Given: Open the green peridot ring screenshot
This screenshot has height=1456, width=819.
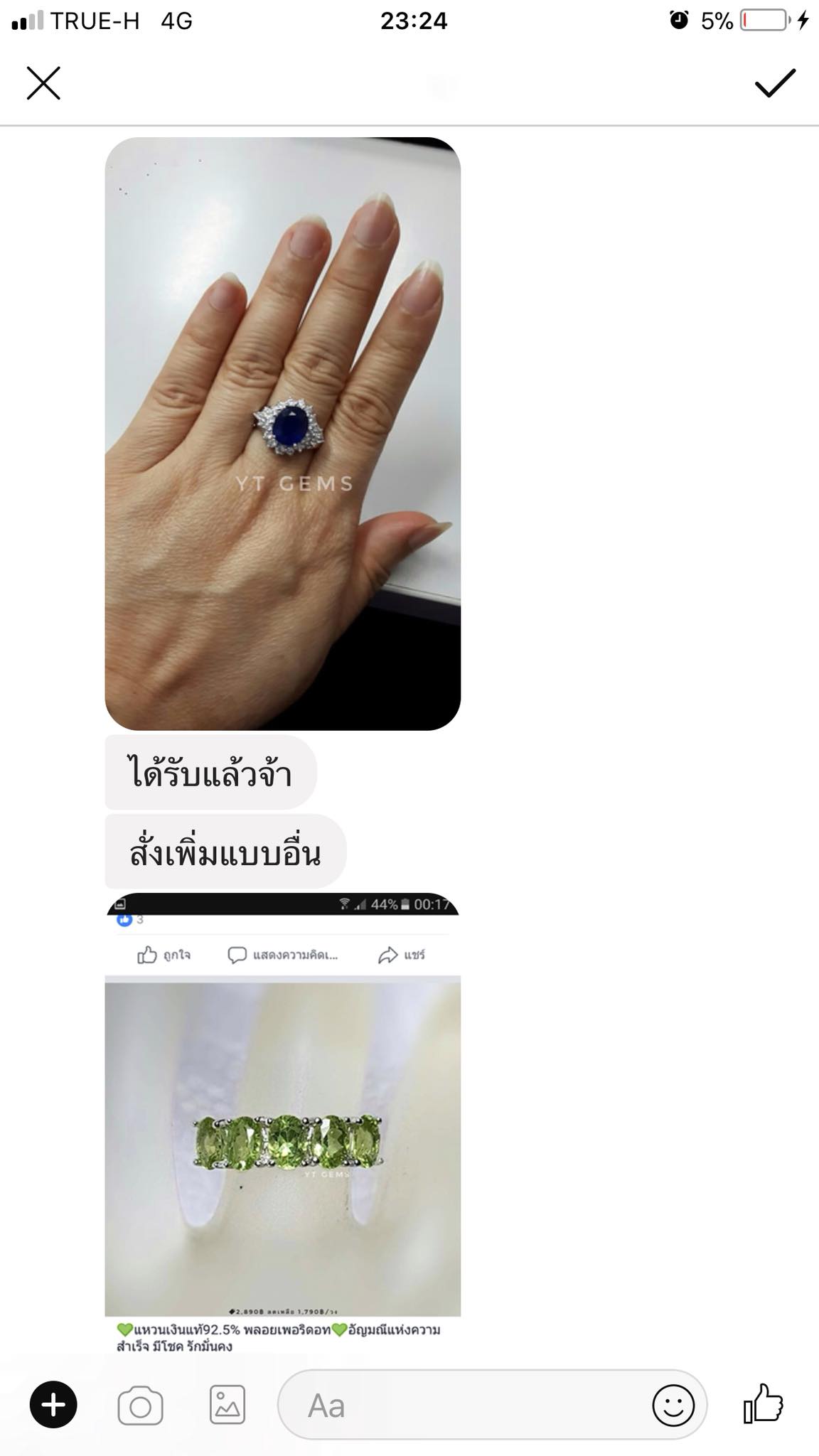Looking at the screenshot, I should pos(282,1123).
